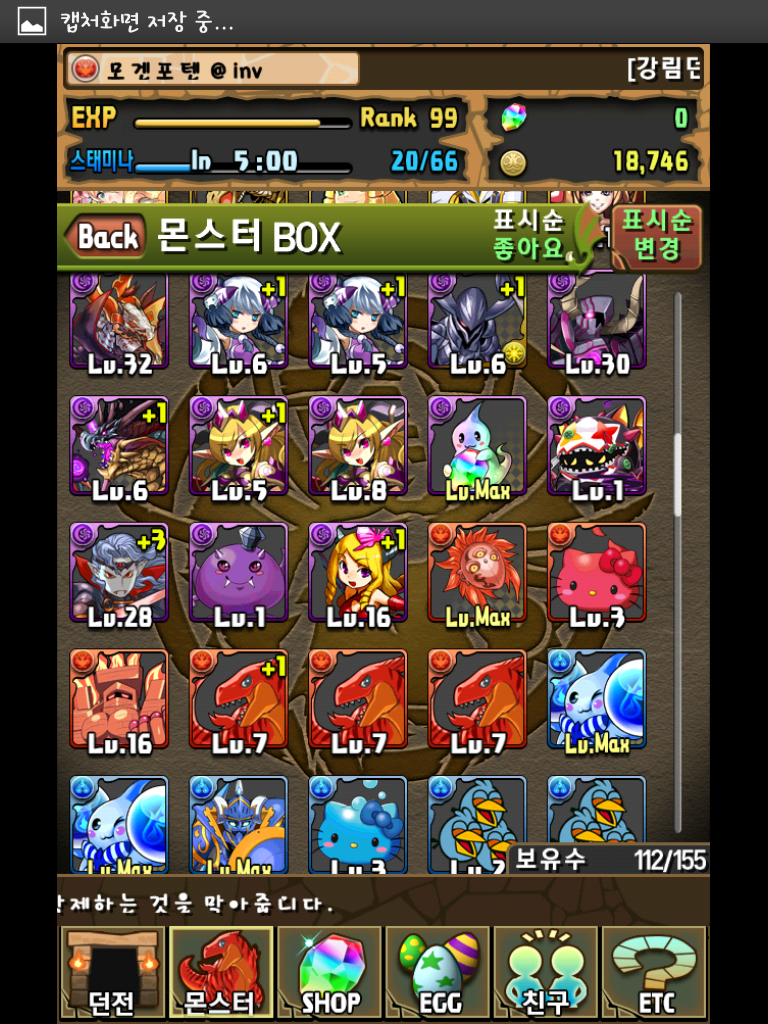The height and width of the screenshot is (1024, 768).
Task: Switch to the 몬스터 tab
Action: tap(220, 972)
